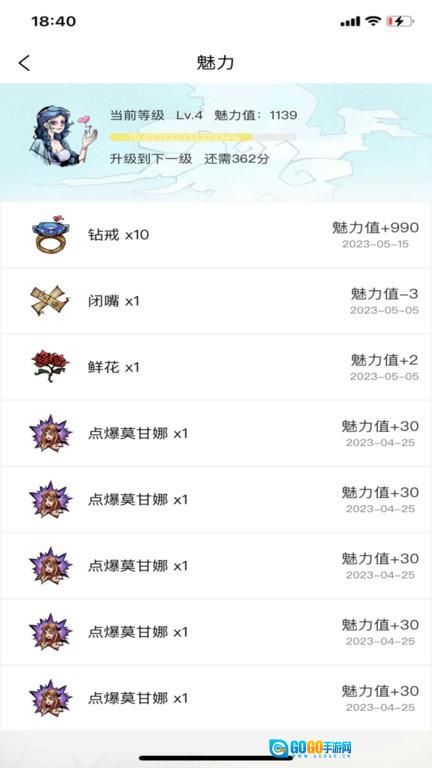Go back from the 魅力 page
This screenshot has width=432, height=768.
pos(24,63)
